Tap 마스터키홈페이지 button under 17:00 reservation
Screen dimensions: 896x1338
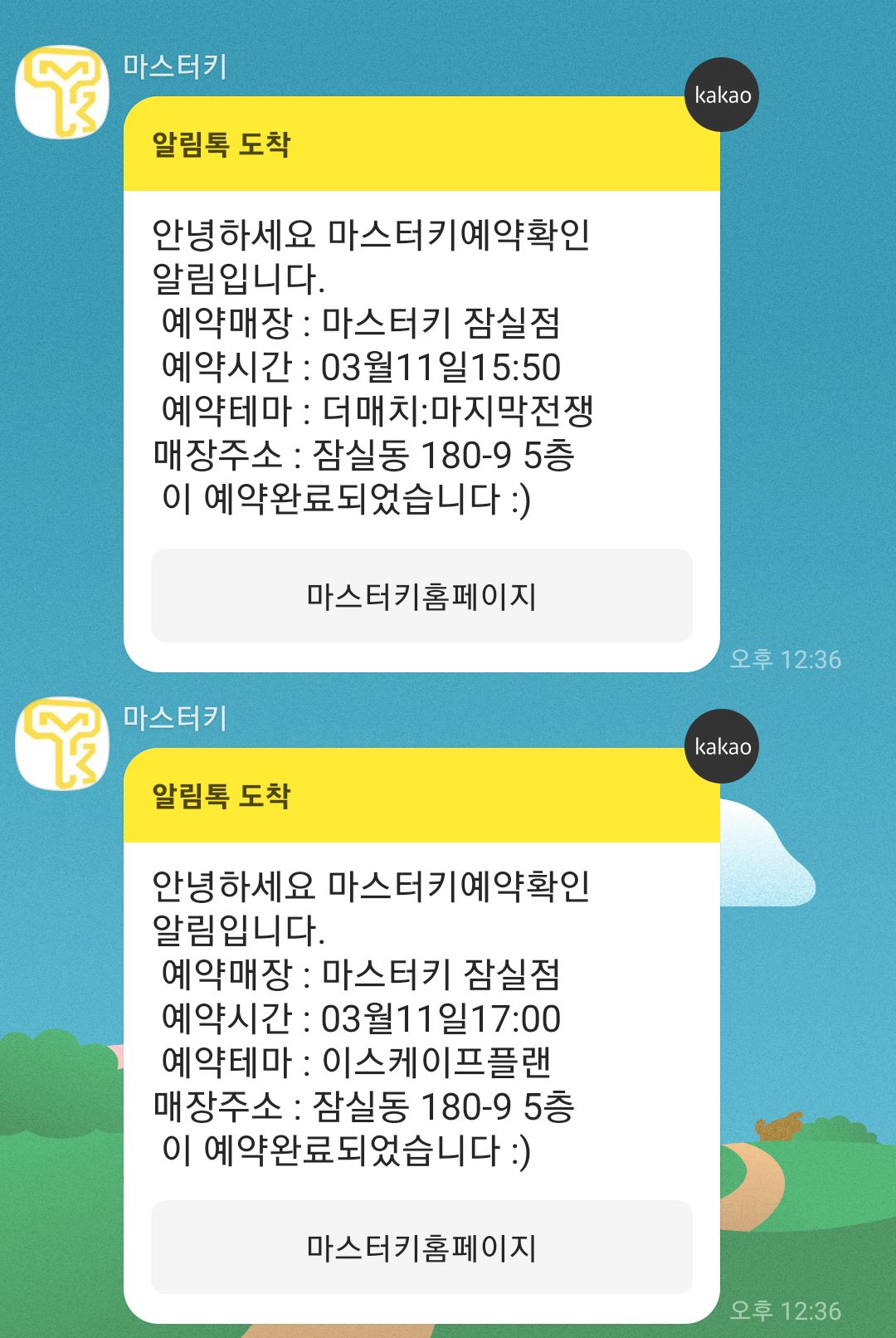tap(421, 1247)
